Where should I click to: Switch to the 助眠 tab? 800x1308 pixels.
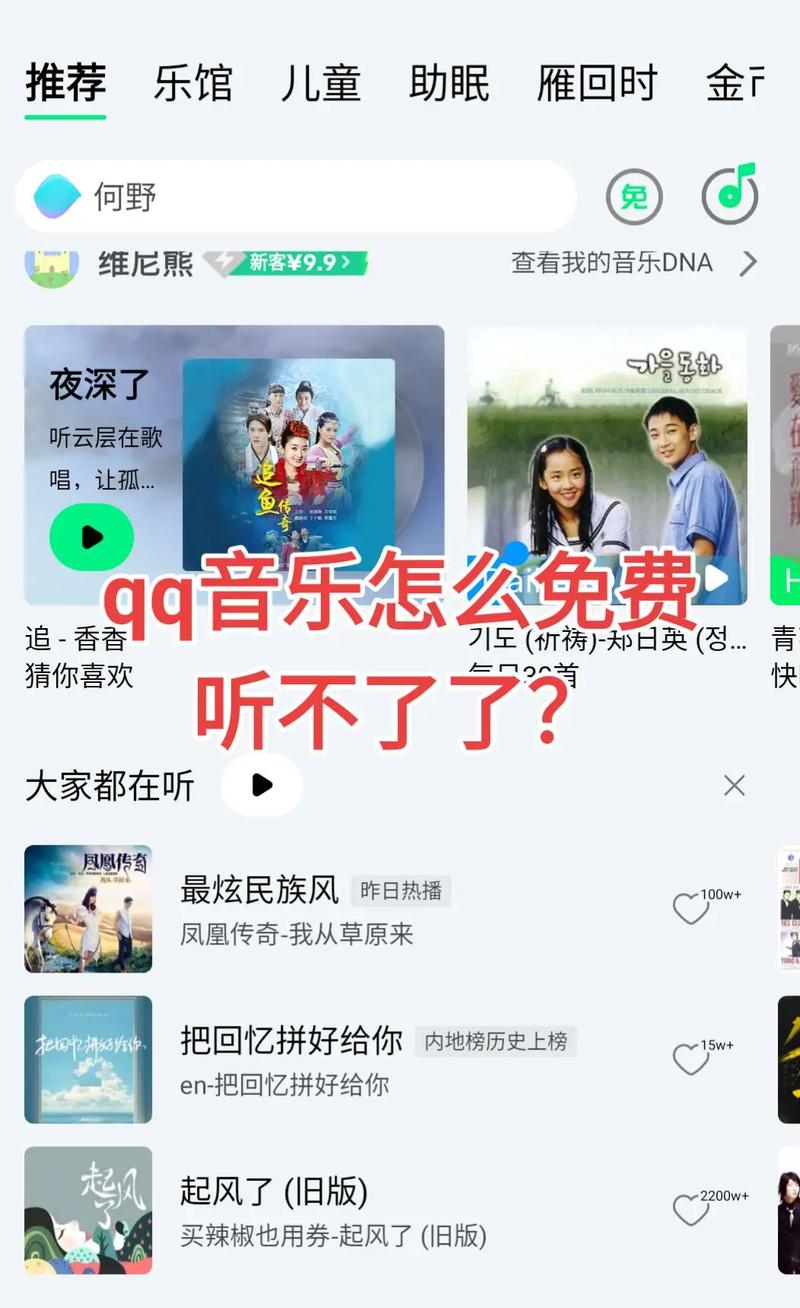point(449,83)
